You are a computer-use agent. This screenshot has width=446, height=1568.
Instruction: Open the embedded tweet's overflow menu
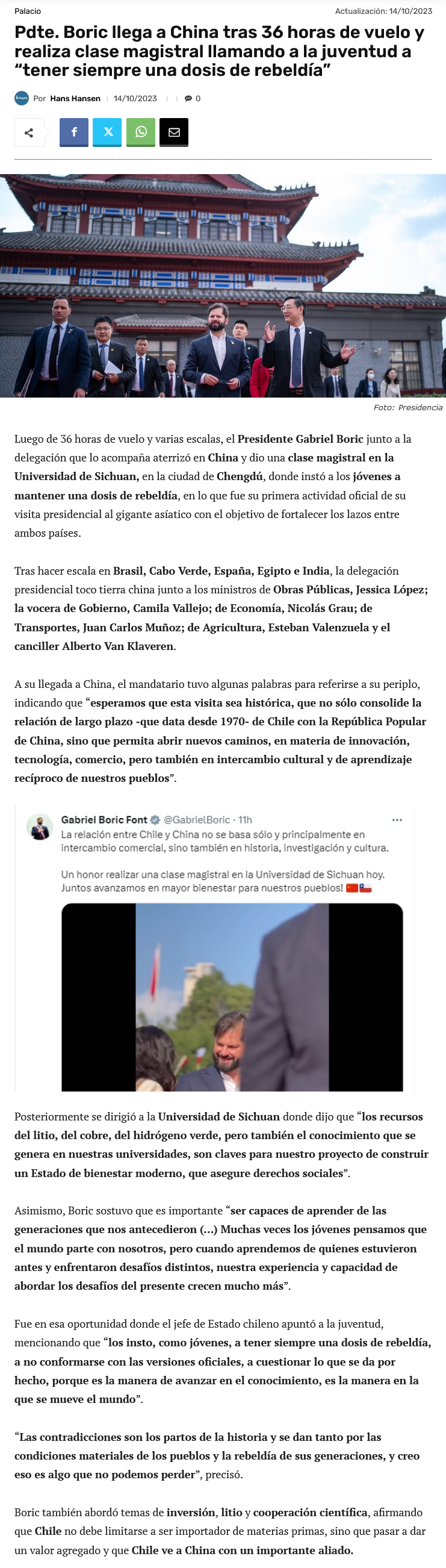(397, 820)
